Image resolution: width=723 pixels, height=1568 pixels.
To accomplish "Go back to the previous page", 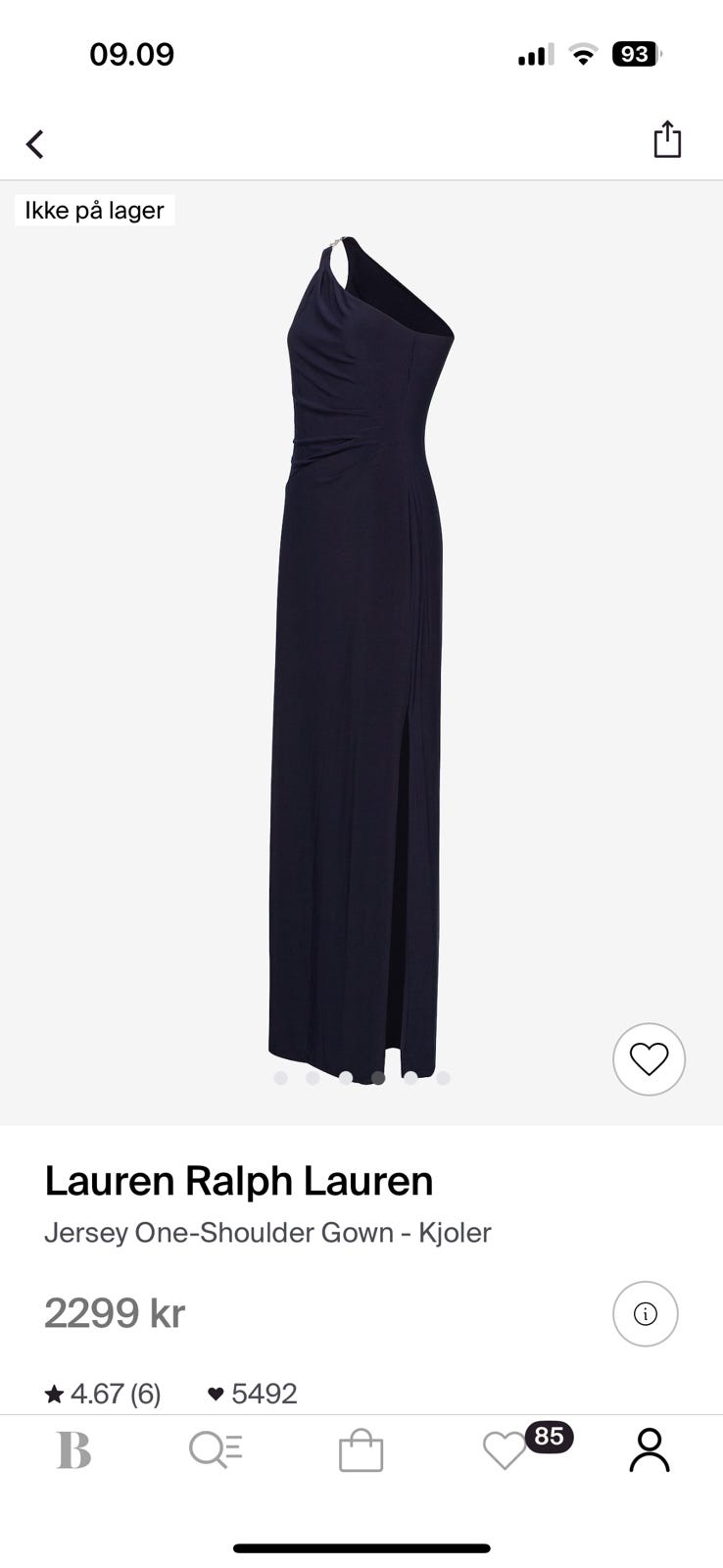I will pos(35,144).
